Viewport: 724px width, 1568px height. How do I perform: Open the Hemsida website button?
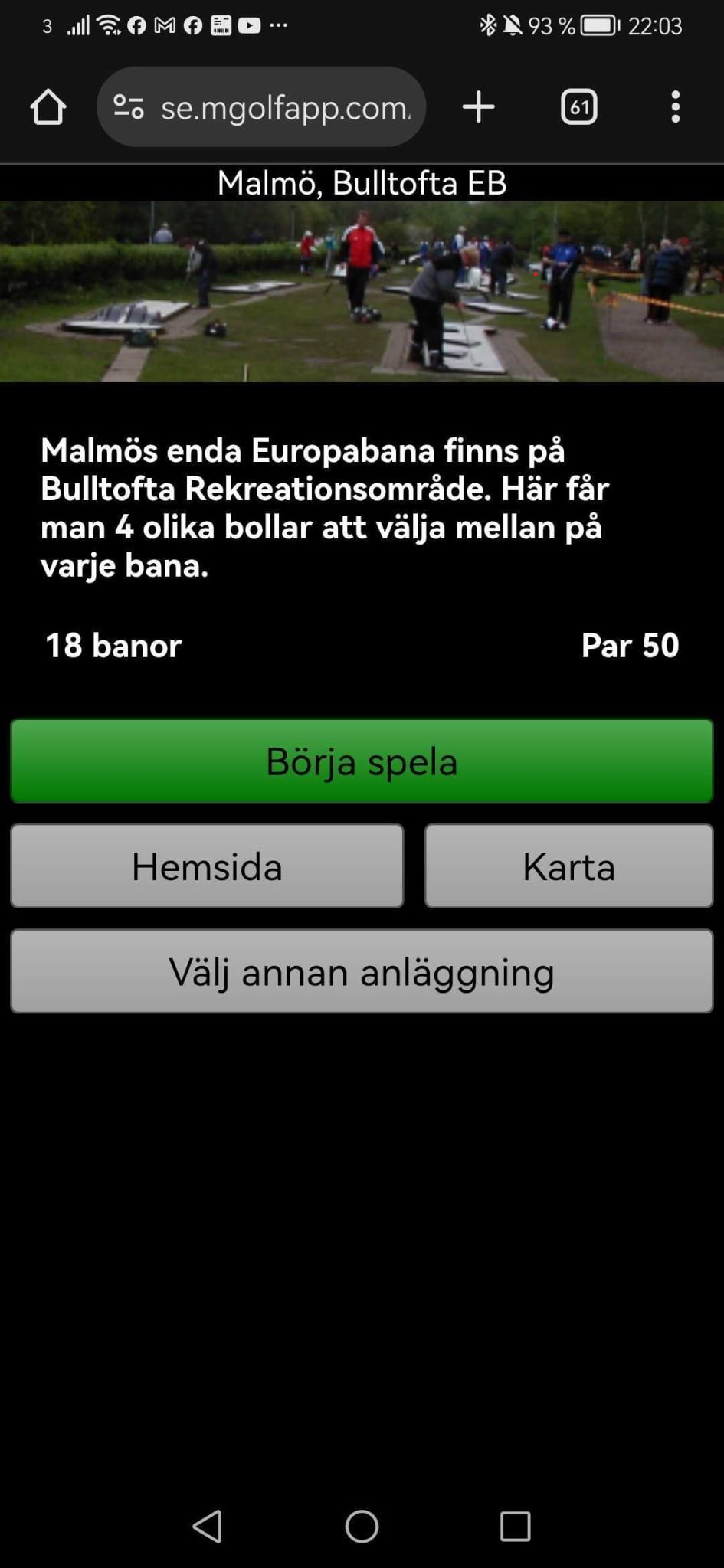coord(207,866)
